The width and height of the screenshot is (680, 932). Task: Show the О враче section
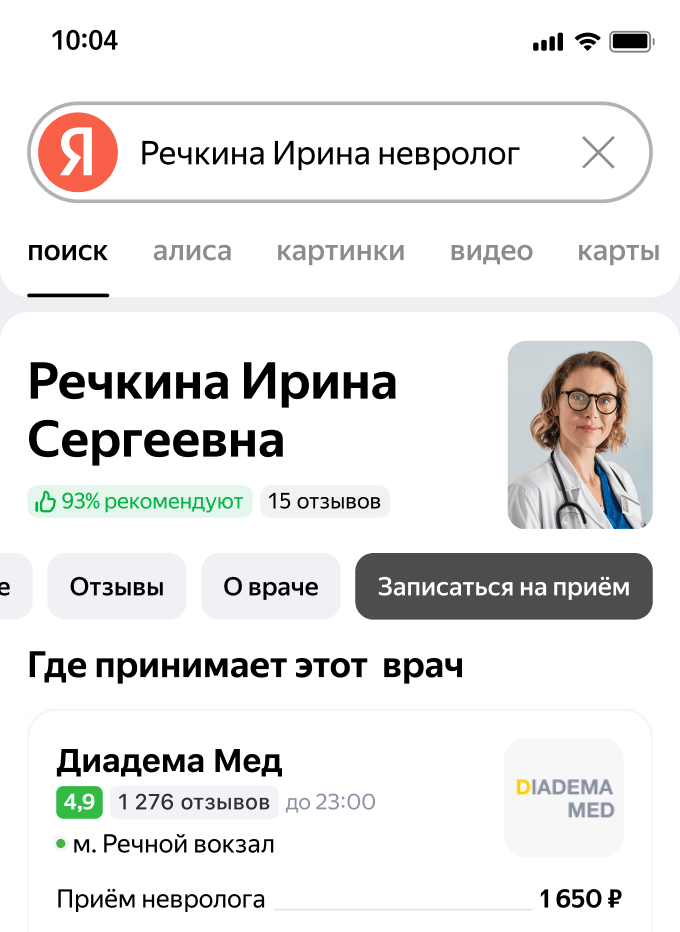coord(271,587)
